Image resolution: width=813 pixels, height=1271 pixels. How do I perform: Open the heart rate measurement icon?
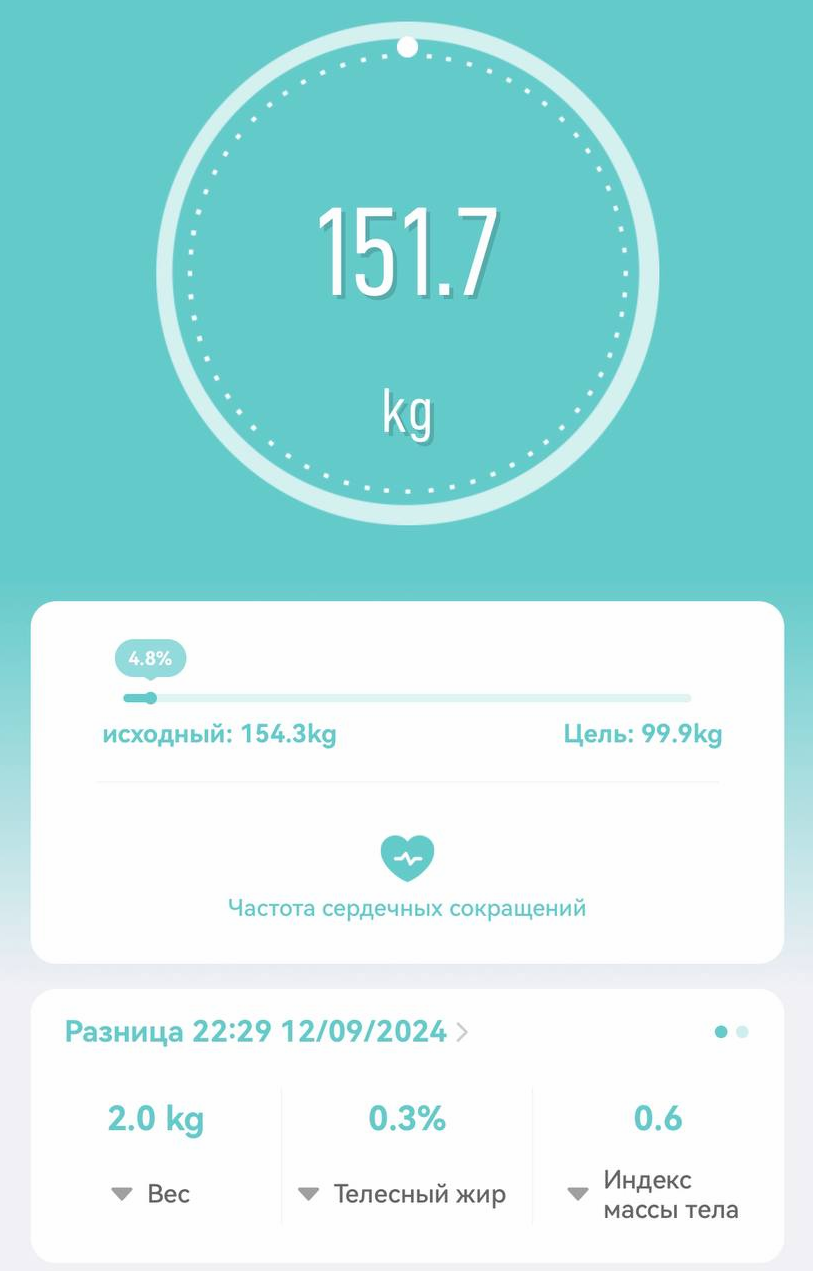point(407,858)
